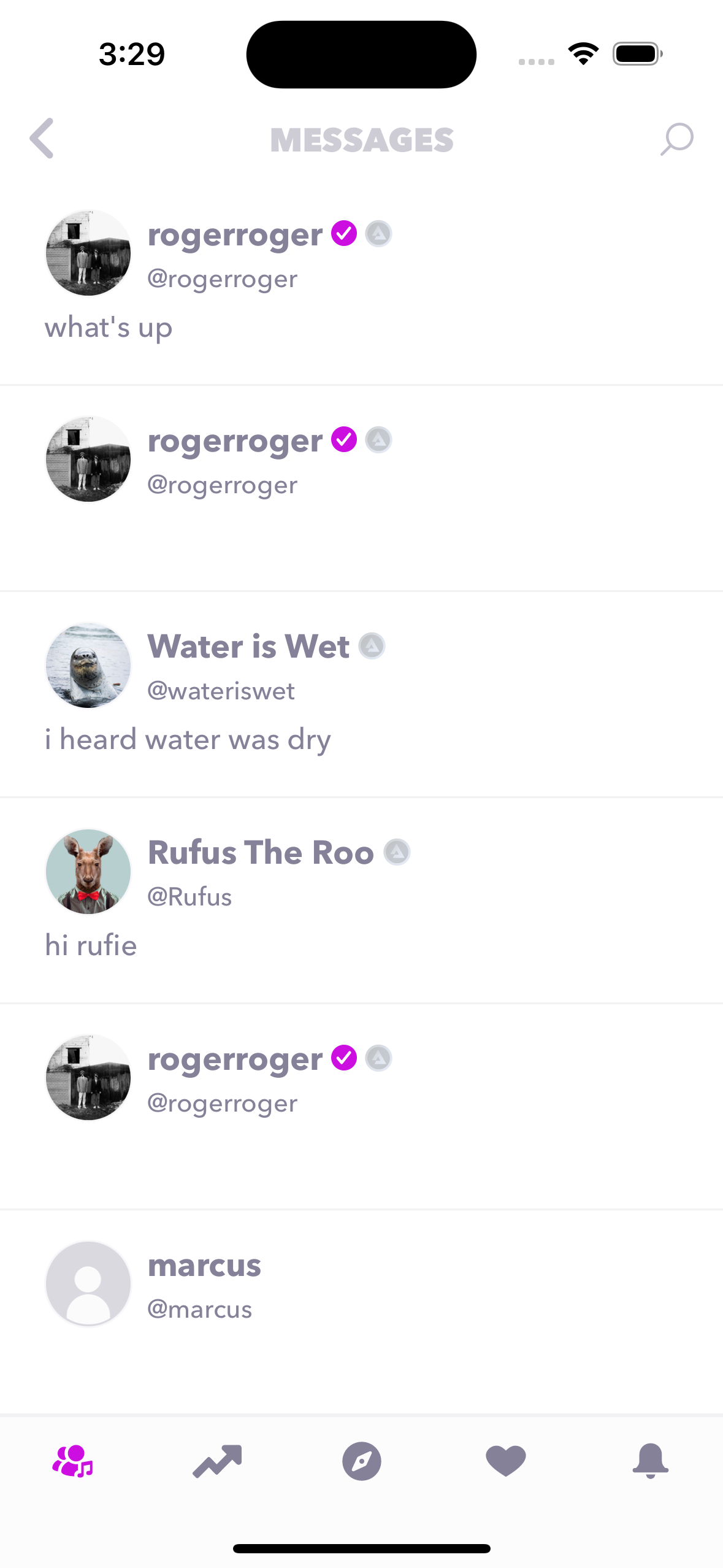Go back using the top-left arrow
Image resolution: width=723 pixels, height=1568 pixels.
42,139
